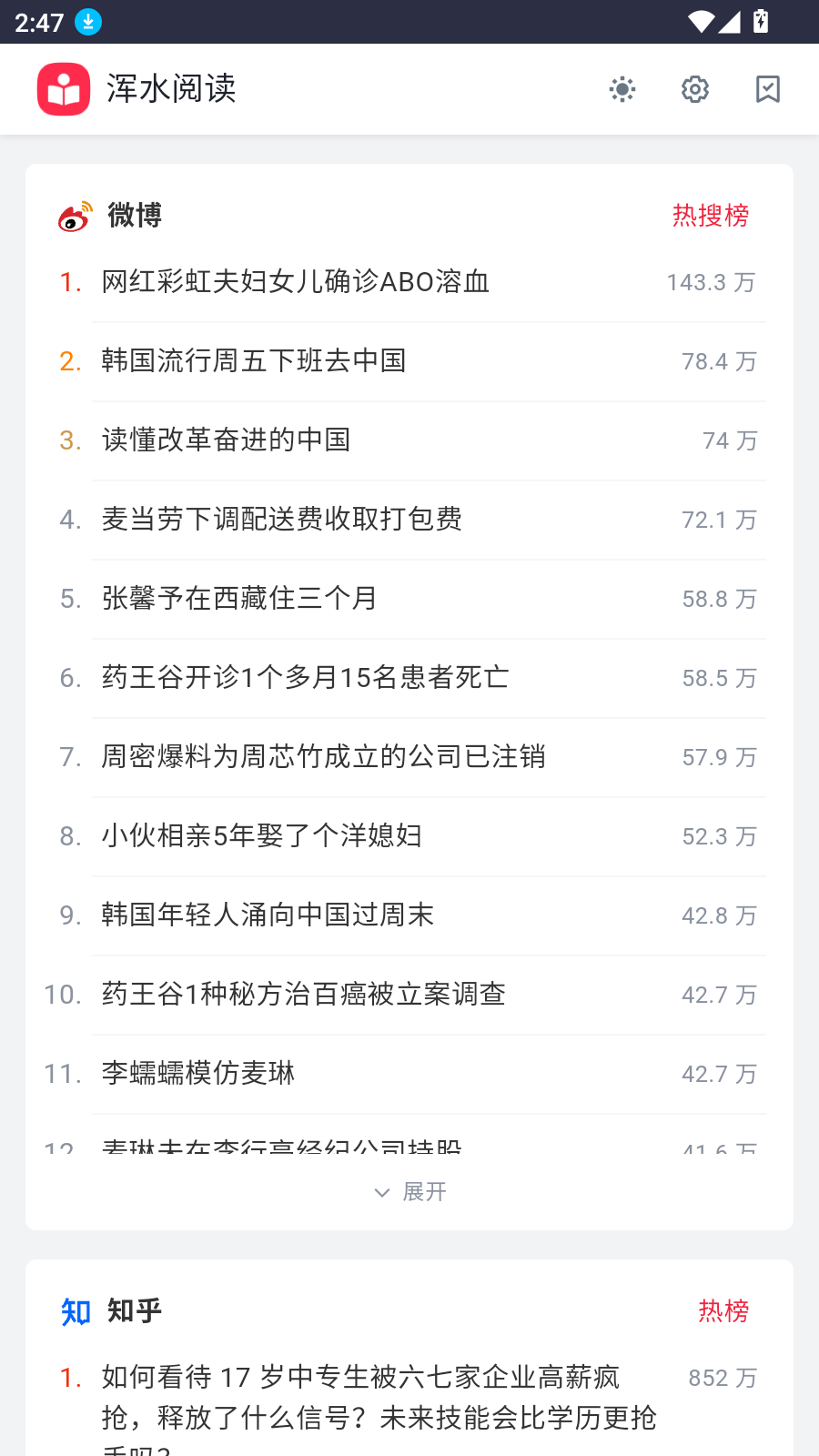Open the settings gear icon

point(695,89)
